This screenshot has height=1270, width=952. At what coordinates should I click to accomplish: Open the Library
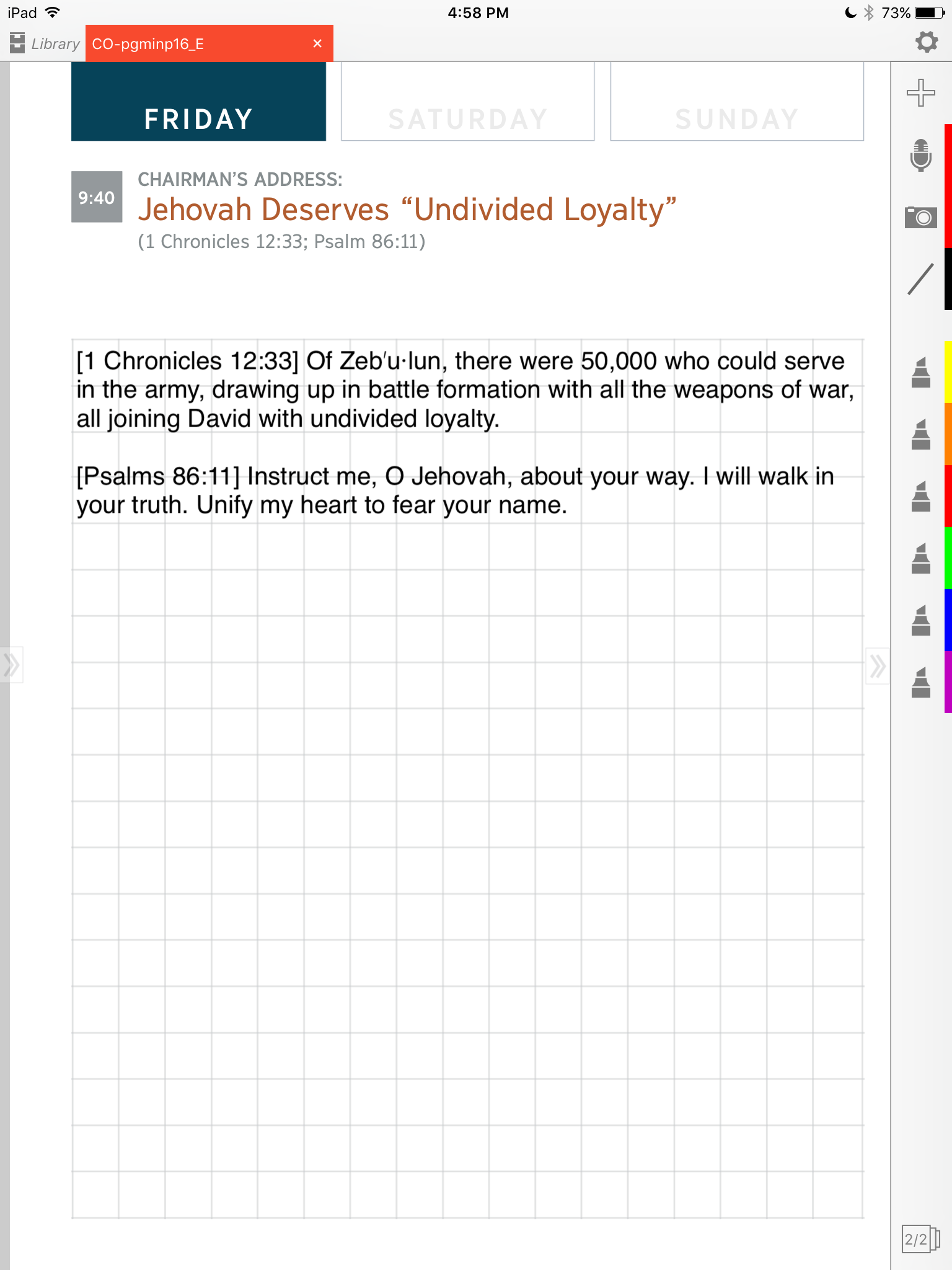click(x=45, y=44)
